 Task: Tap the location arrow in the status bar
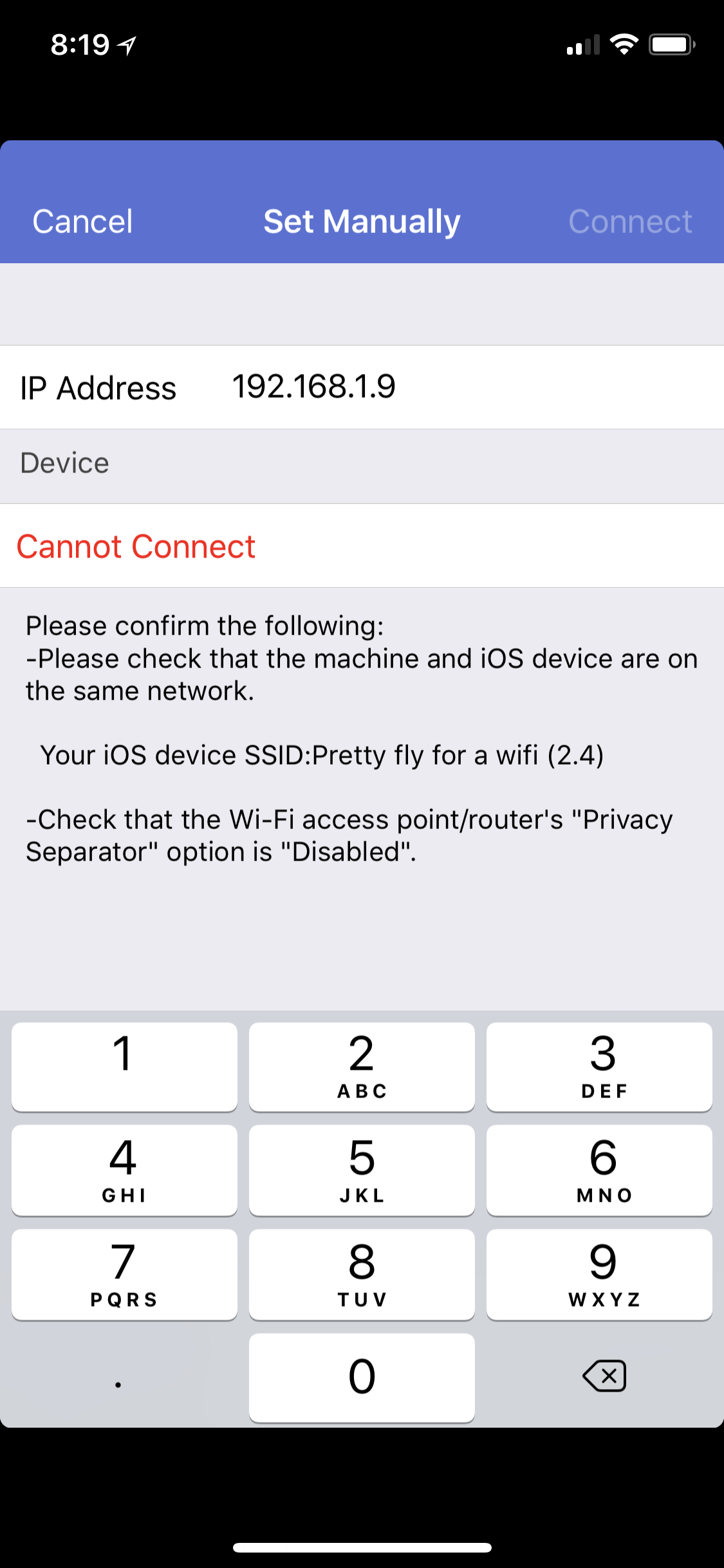tap(127, 44)
